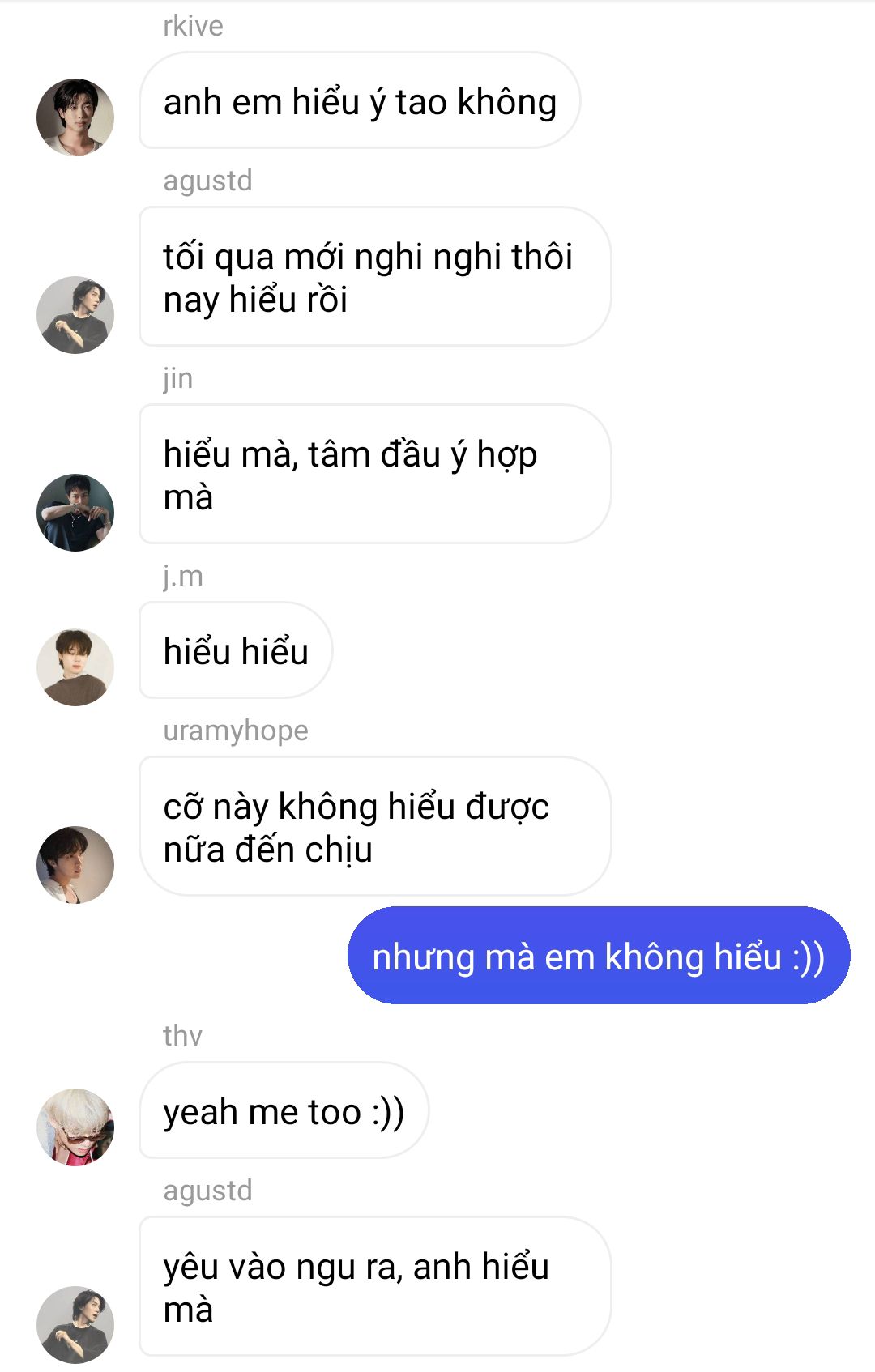Open rkive's profile picture
This screenshot has height=1372, width=875.
tap(75, 117)
